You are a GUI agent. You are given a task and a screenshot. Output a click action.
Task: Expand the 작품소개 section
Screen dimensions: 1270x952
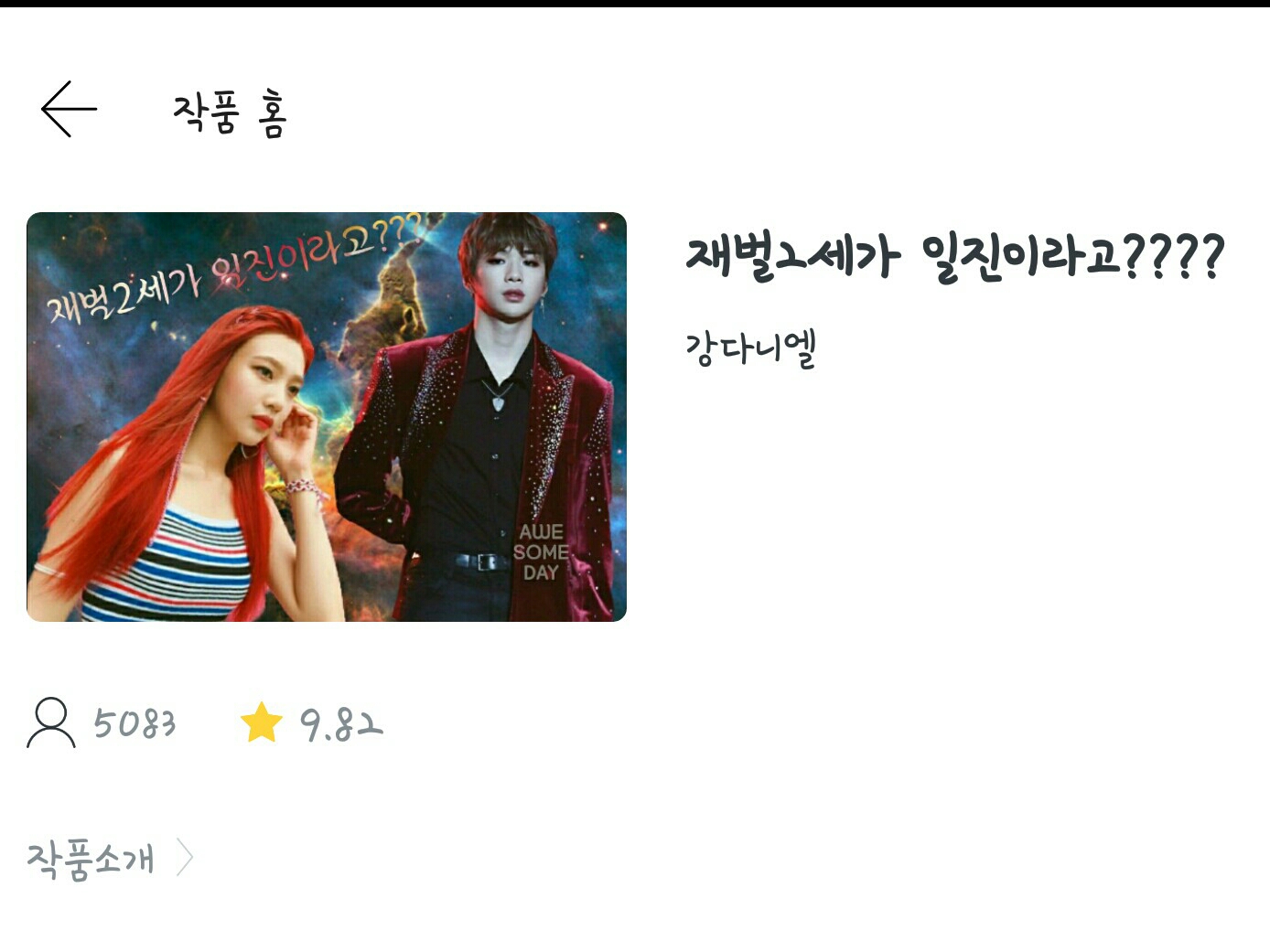[x=110, y=859]
